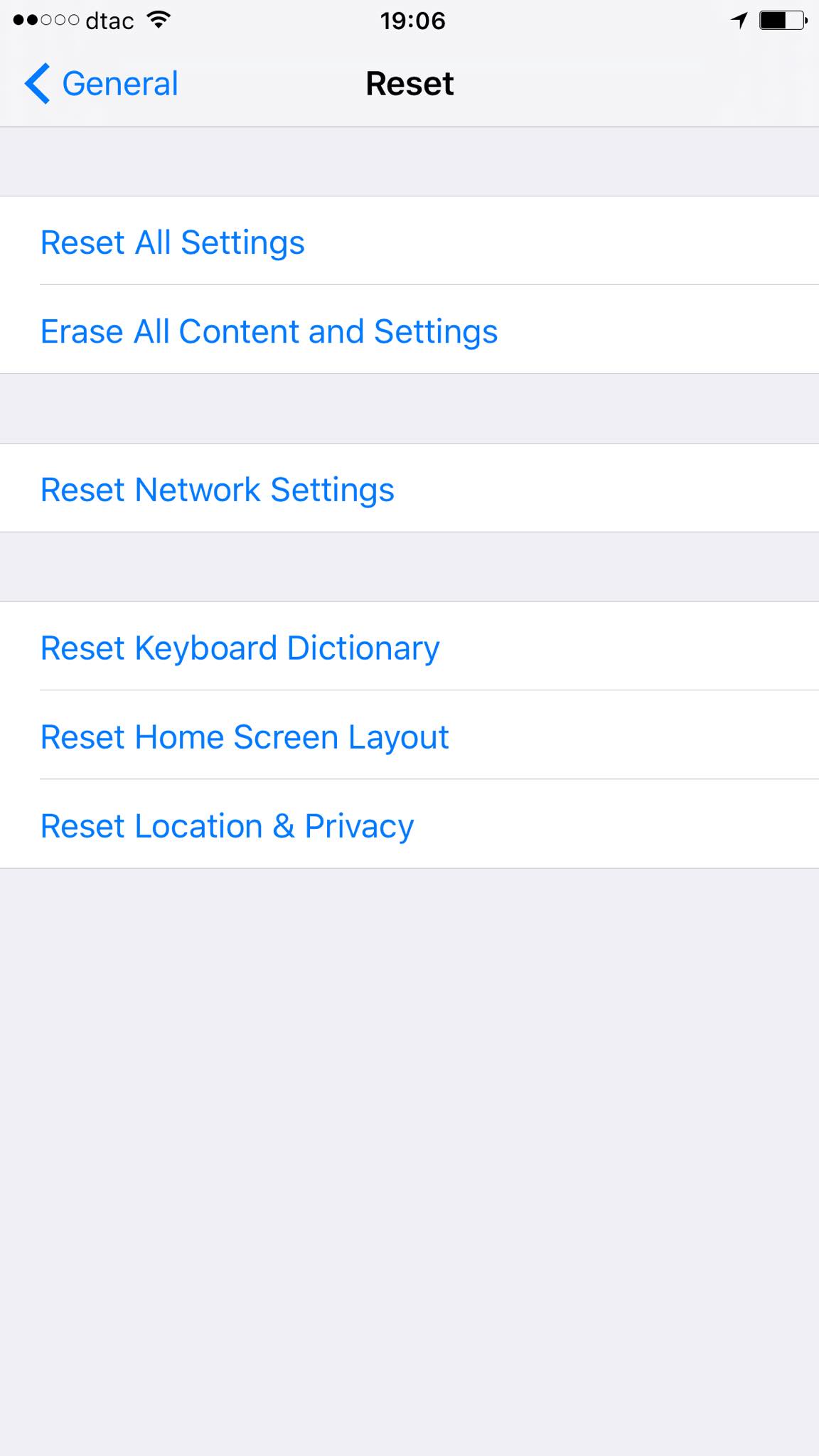Tap Reset Network Settings
This screenshot has width=819, height=1456.
(x=217, y=490)
